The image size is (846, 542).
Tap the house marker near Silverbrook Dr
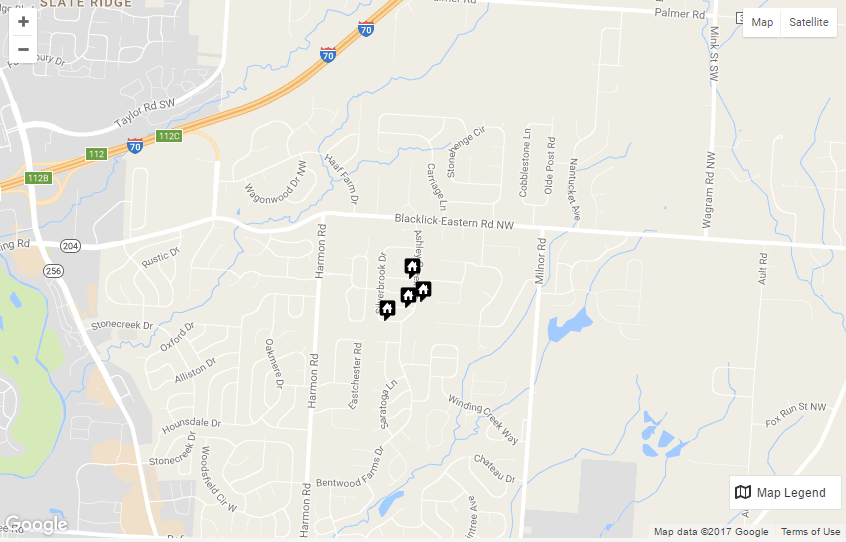(387, 309)
